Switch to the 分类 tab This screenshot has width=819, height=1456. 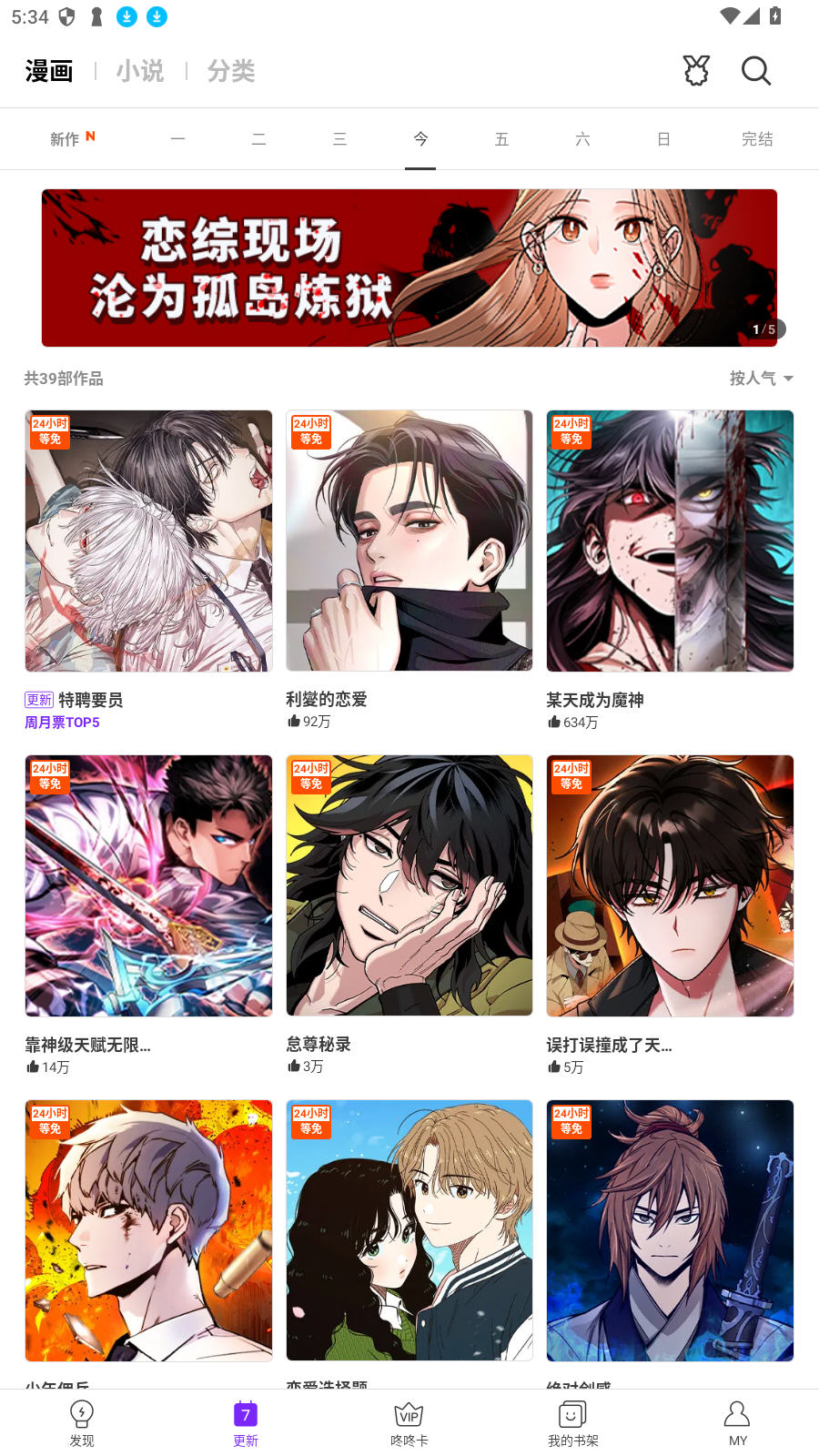tap(230, 71)
